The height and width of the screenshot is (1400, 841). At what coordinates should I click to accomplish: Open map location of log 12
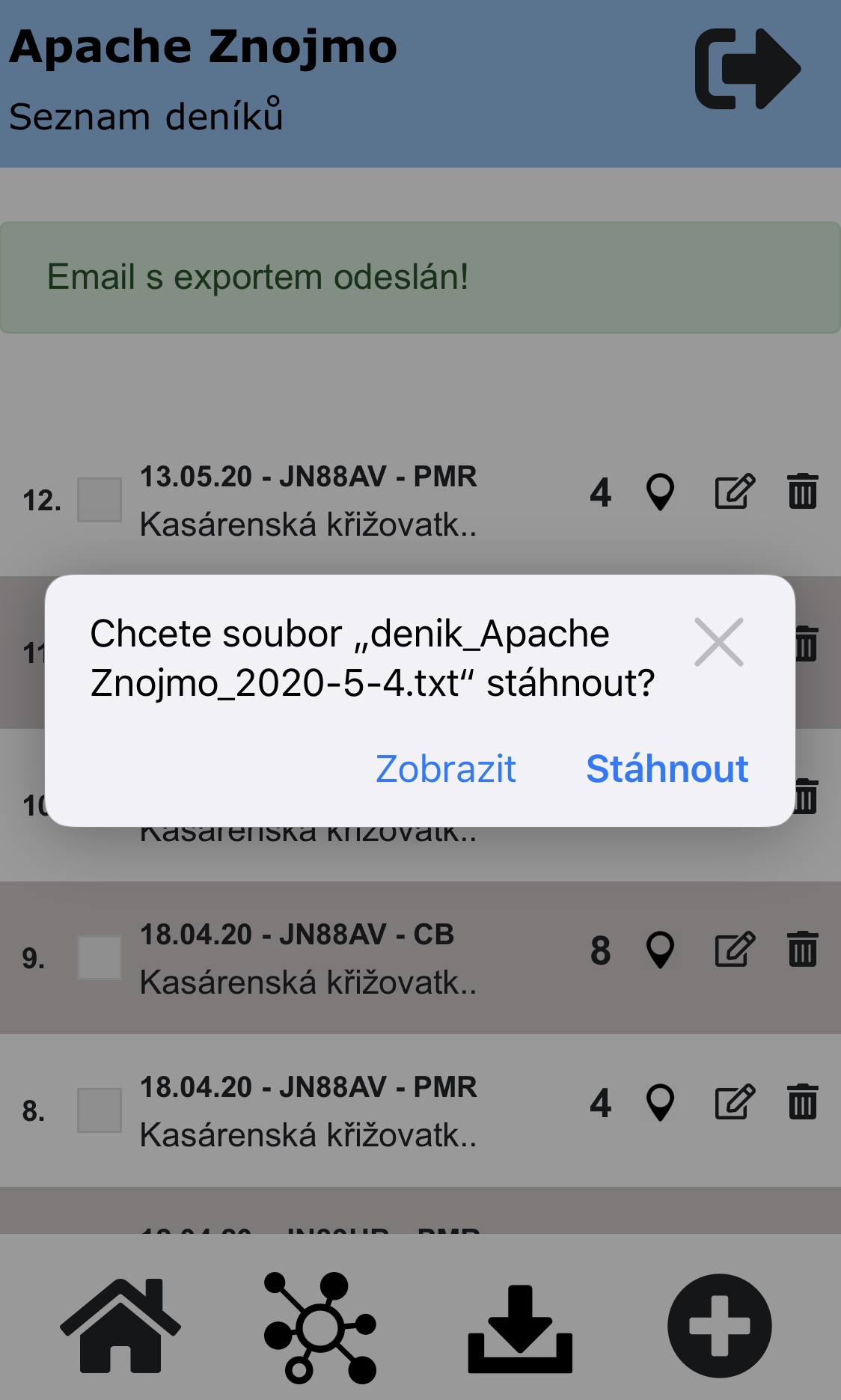(660, 492)
